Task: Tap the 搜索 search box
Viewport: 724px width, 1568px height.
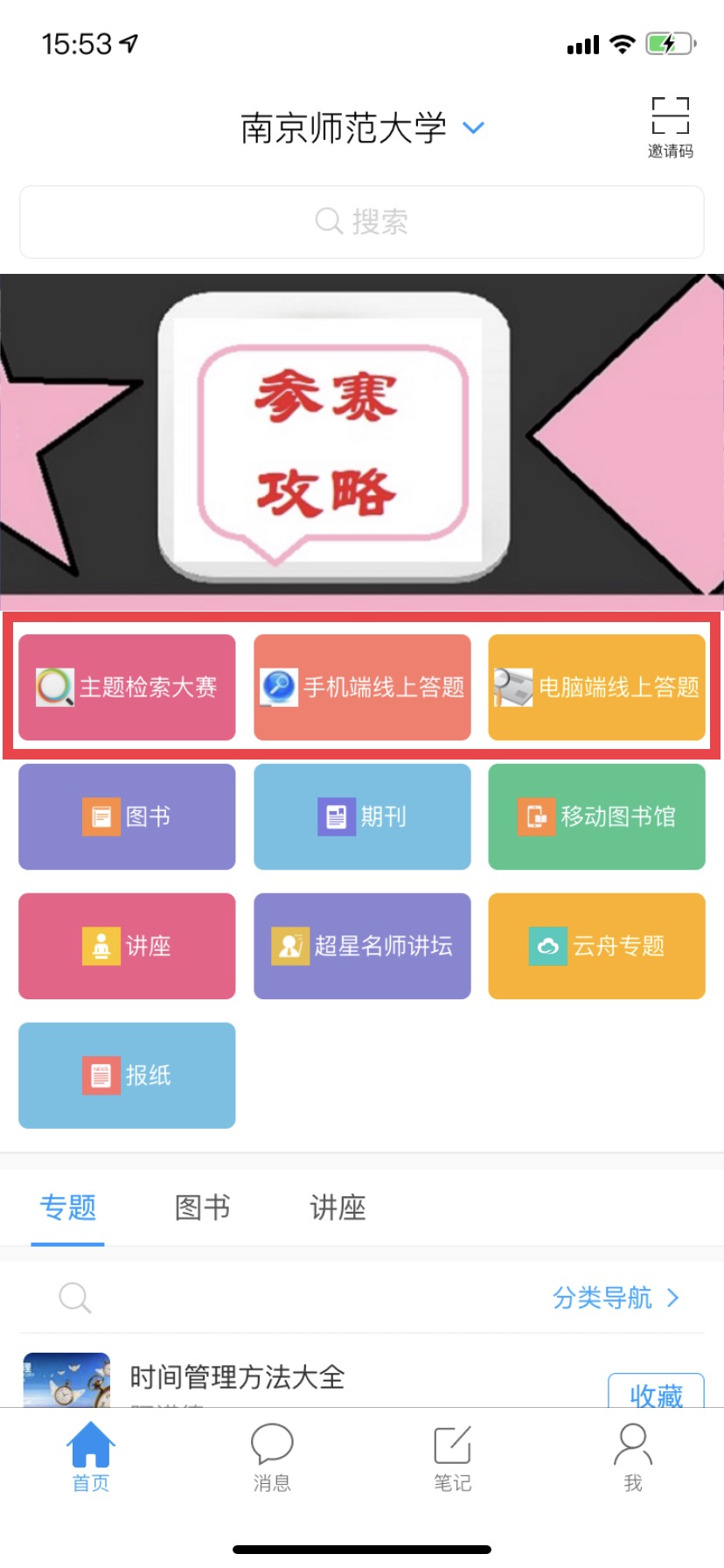Action: point(362,222)
